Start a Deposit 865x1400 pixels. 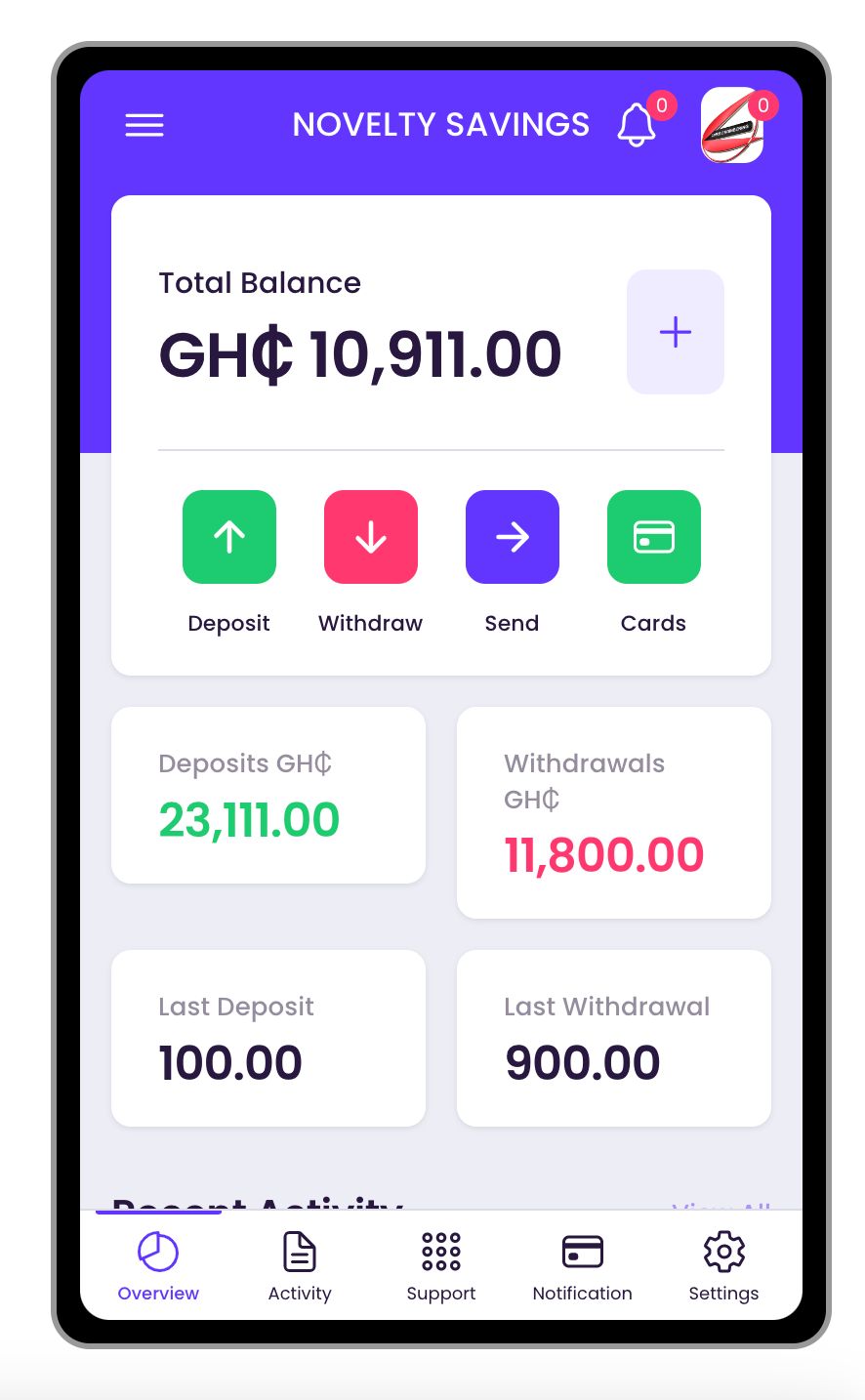point(229,537)
